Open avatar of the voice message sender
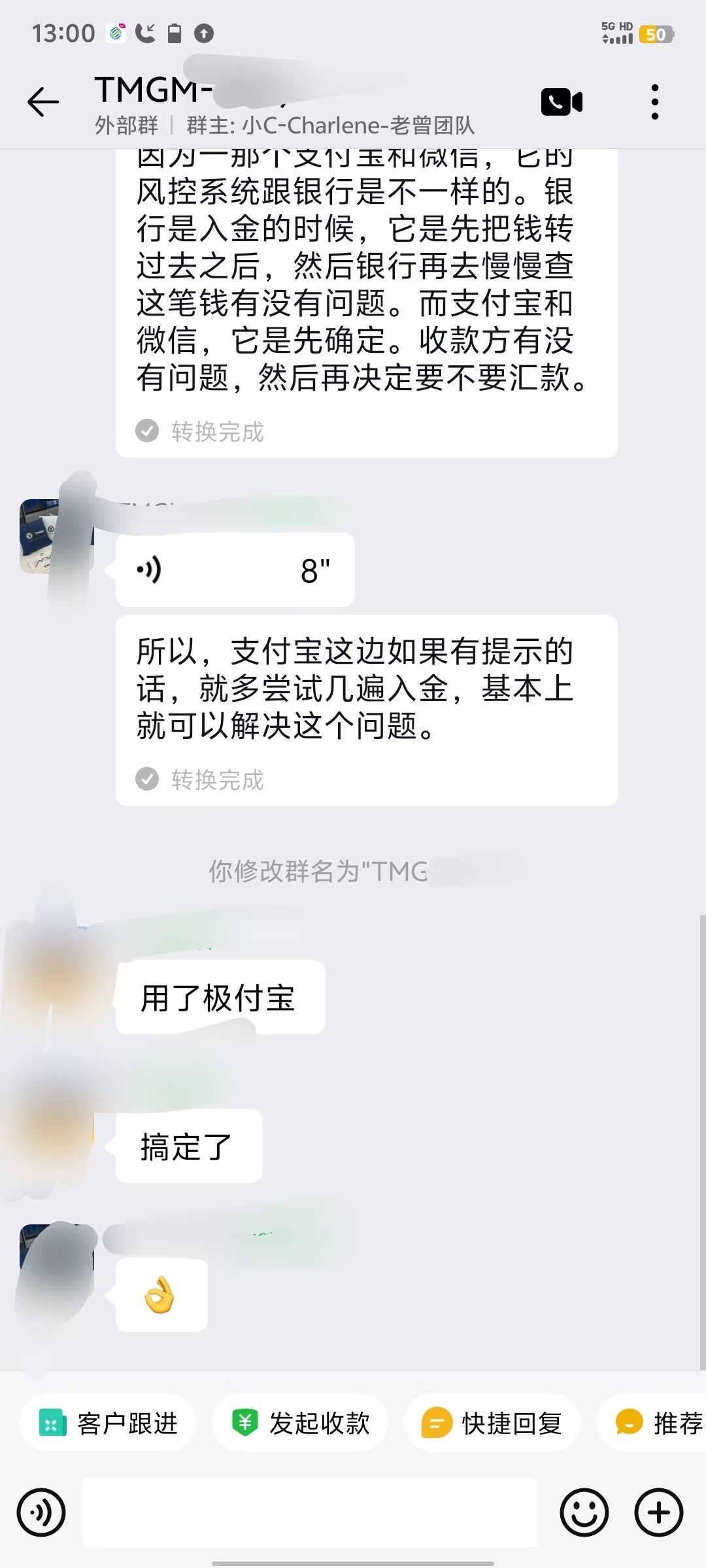This screenshot has height=1568, width=706. 56,537
